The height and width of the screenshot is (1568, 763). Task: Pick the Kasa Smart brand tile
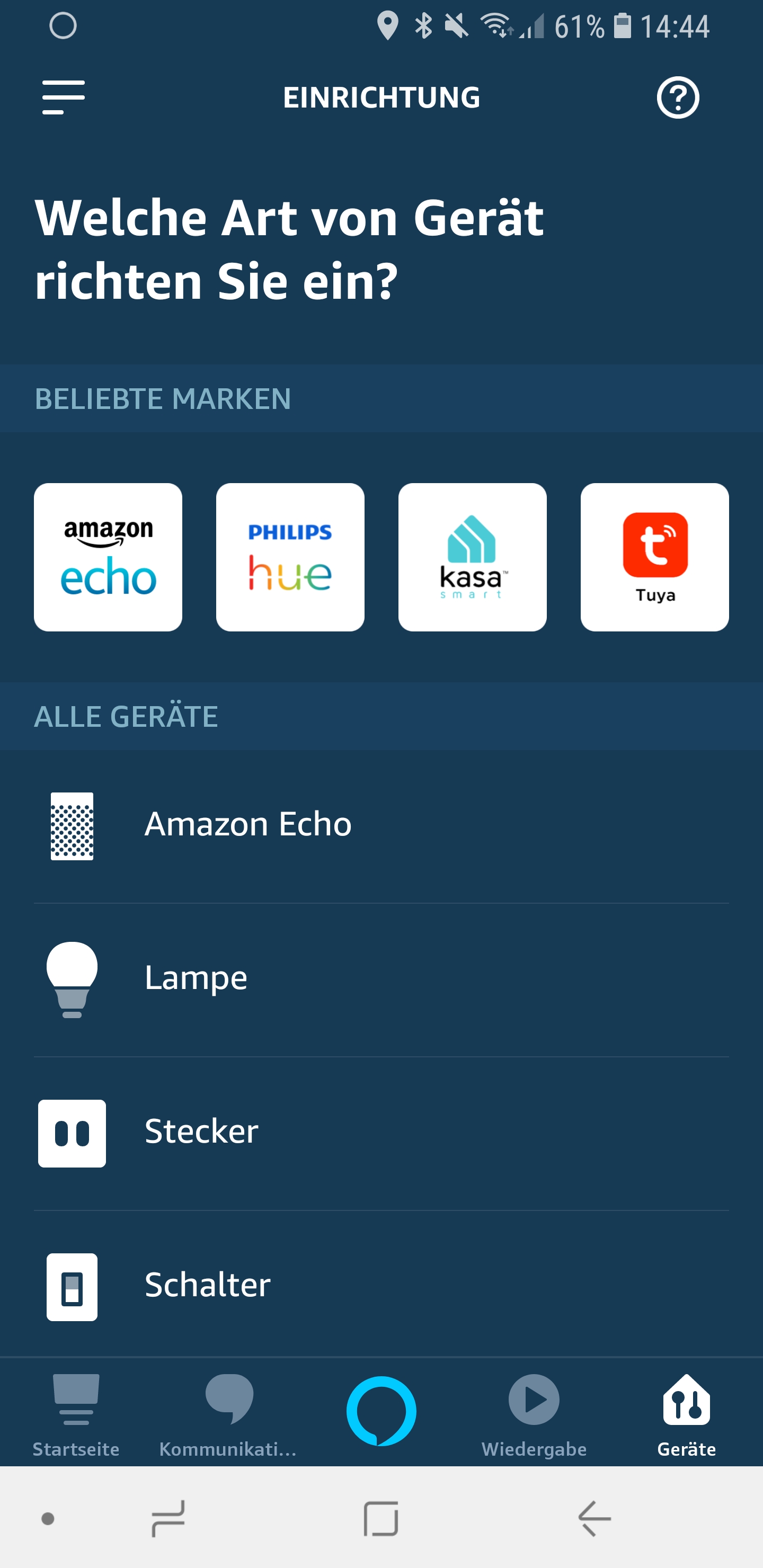point(472,557)
